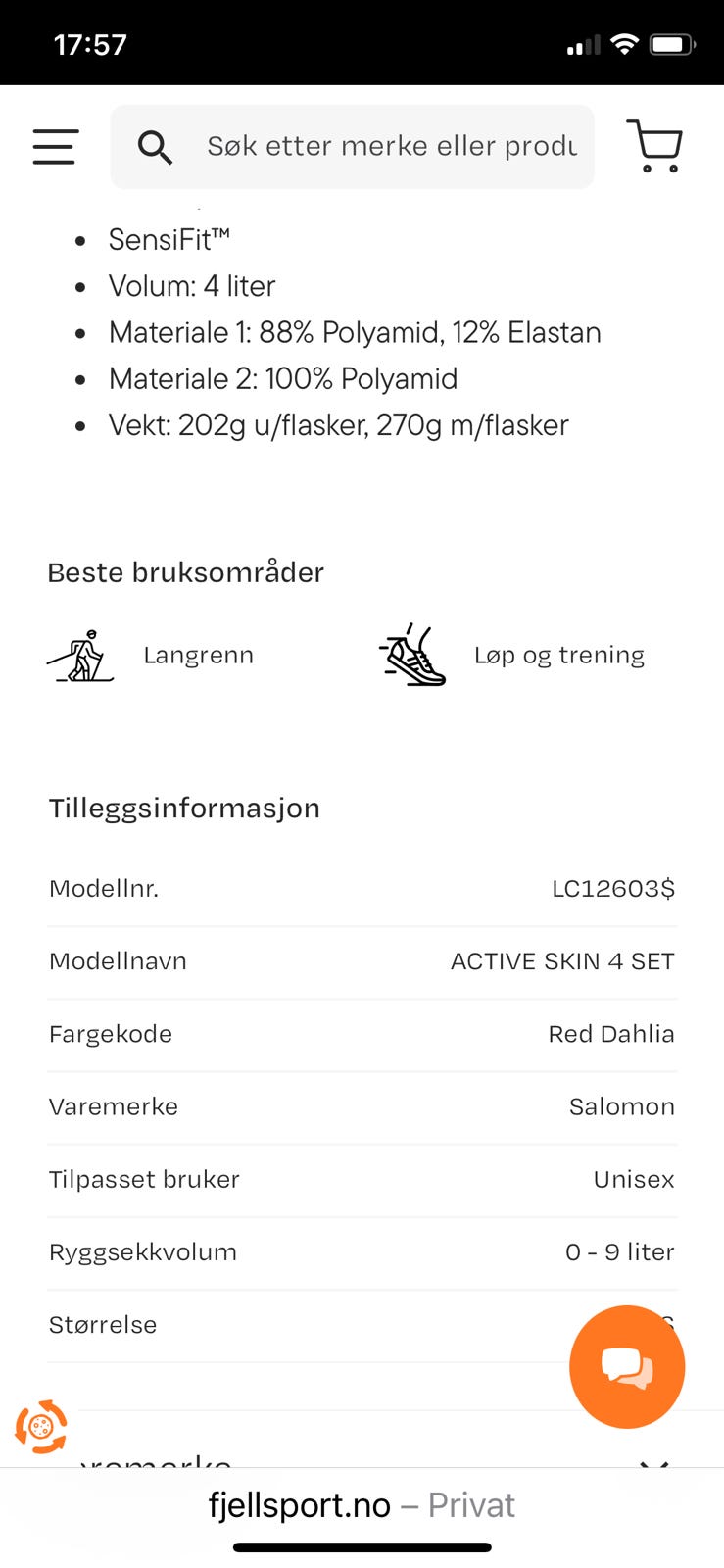724x1568 pixels.
Task: Select the Salomon brand value
Action: pos(621,1106)
